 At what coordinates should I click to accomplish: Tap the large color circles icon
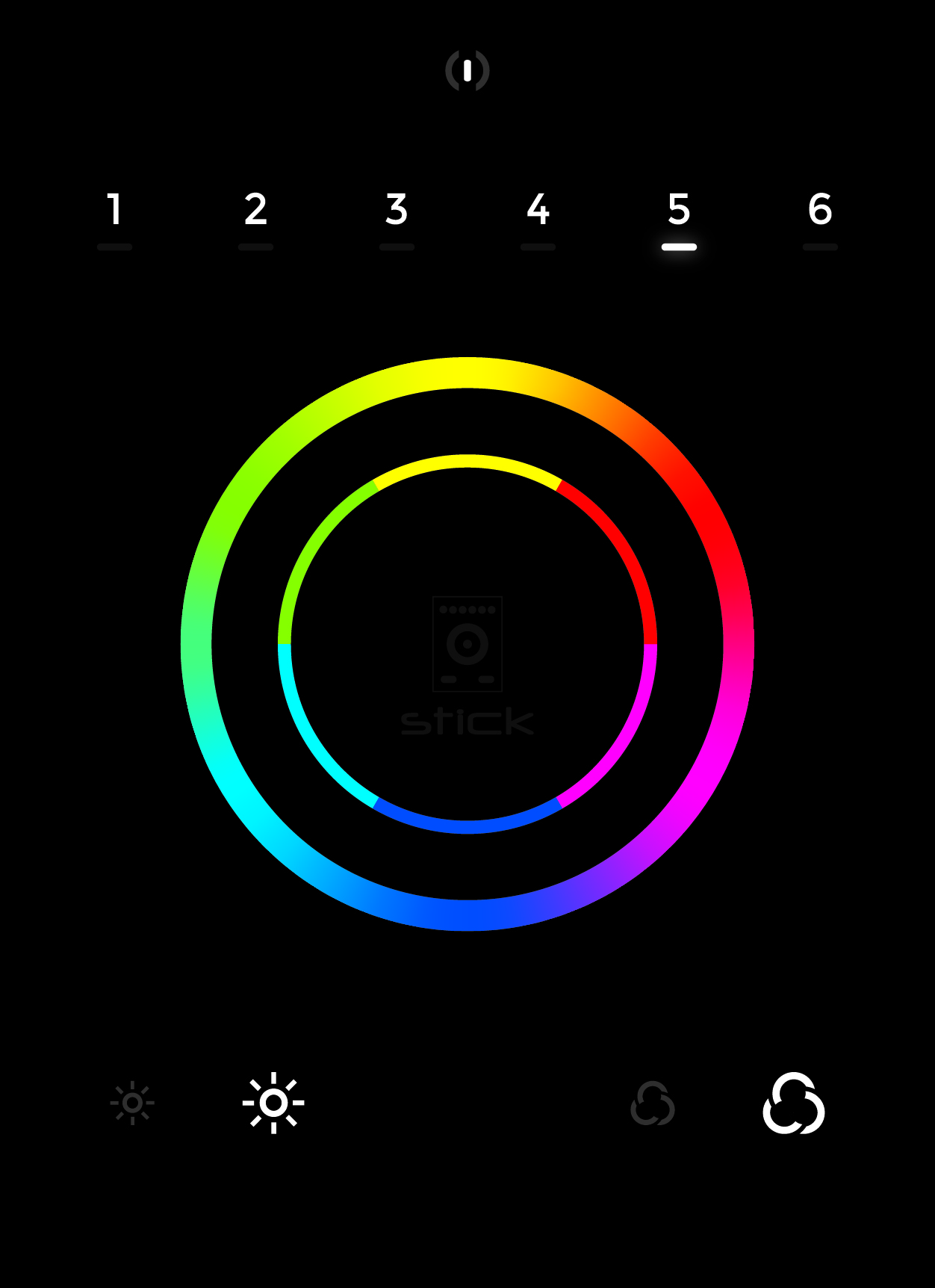tap(794, 1103)
